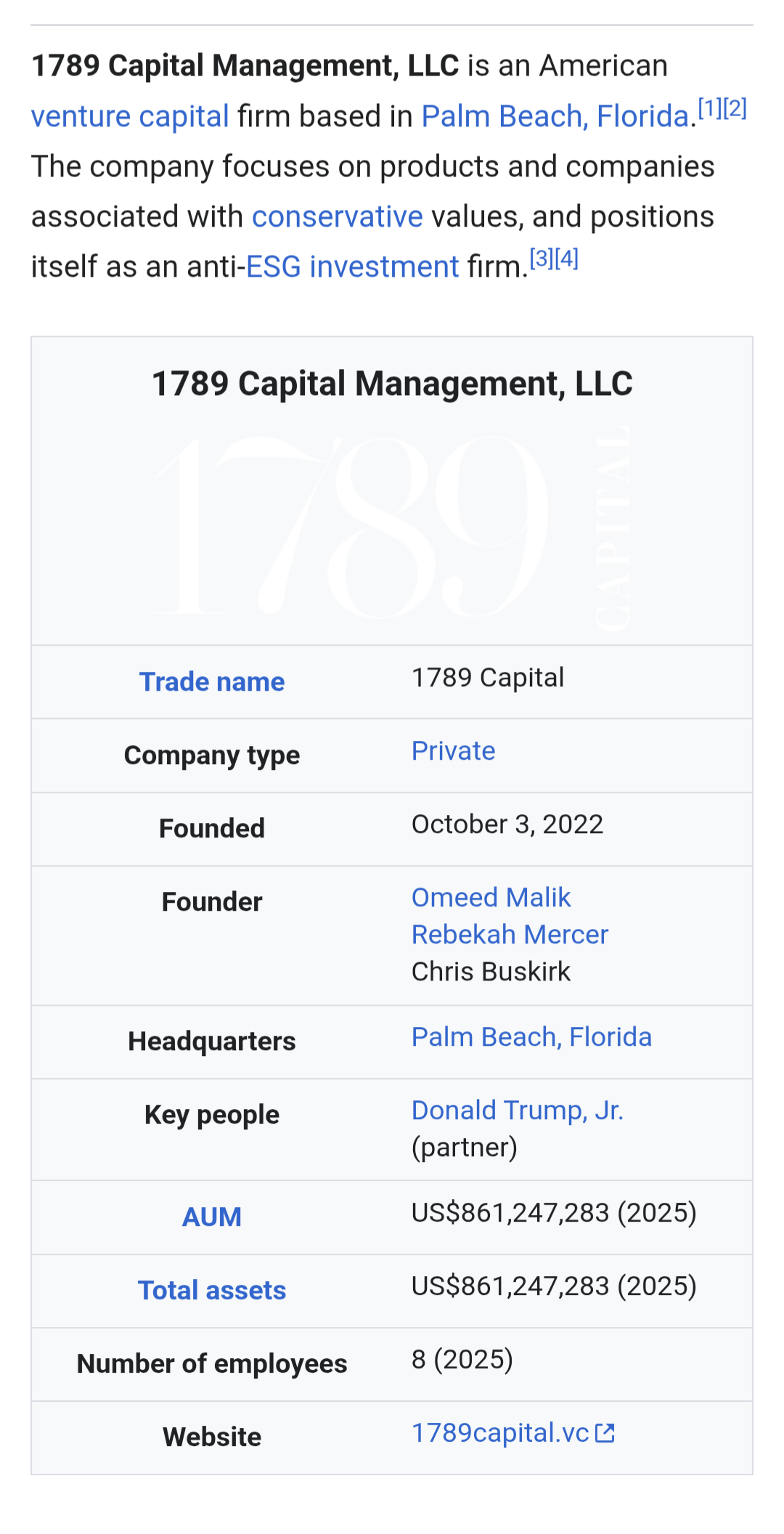The height and width of the screenshot is (1534, 784).
Task: Tap the AUM link
Action: point(212,1217)
